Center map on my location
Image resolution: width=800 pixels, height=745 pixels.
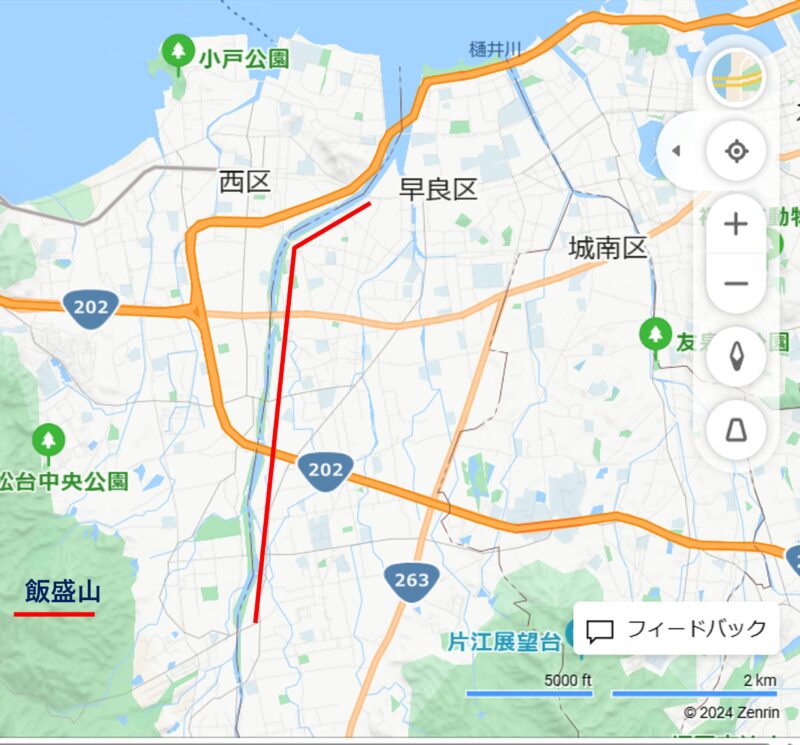click(736, 151)
